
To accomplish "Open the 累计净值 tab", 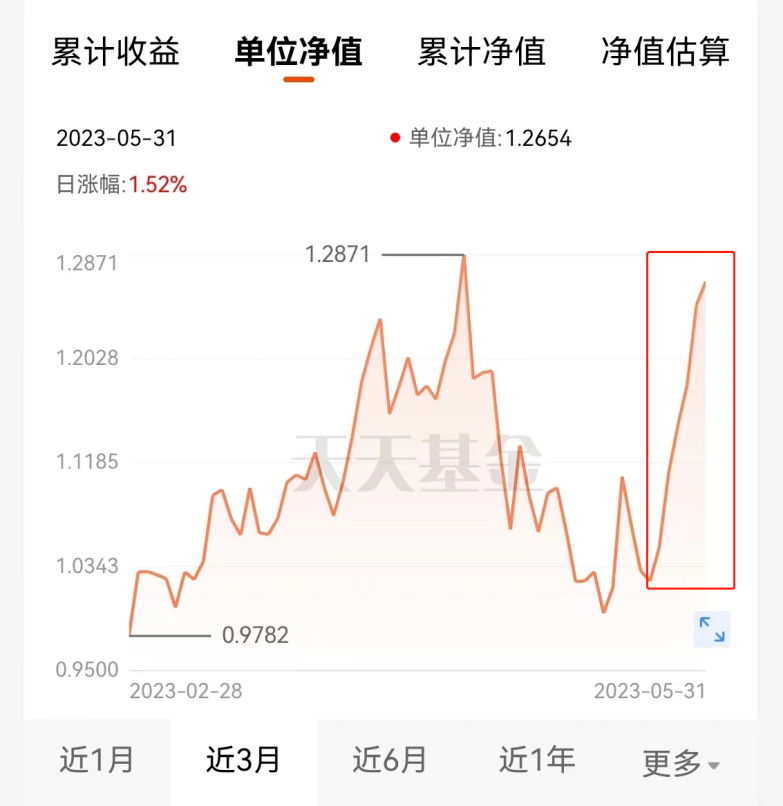I will click(x=481, y=52).
